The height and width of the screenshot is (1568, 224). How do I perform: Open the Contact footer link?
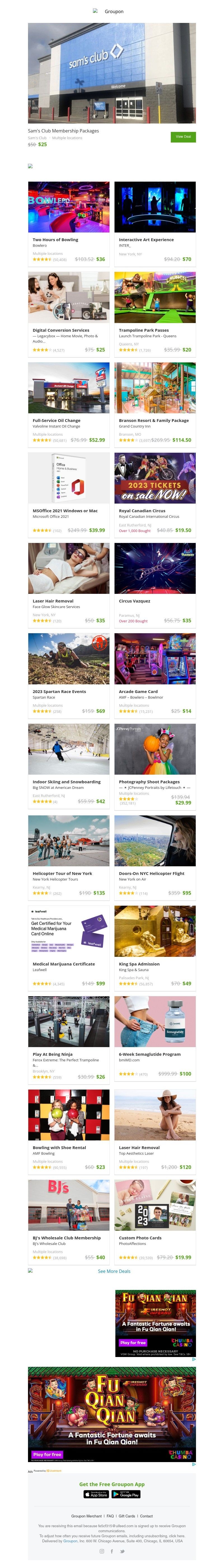pyautogui.click(x=146, y=1516)
